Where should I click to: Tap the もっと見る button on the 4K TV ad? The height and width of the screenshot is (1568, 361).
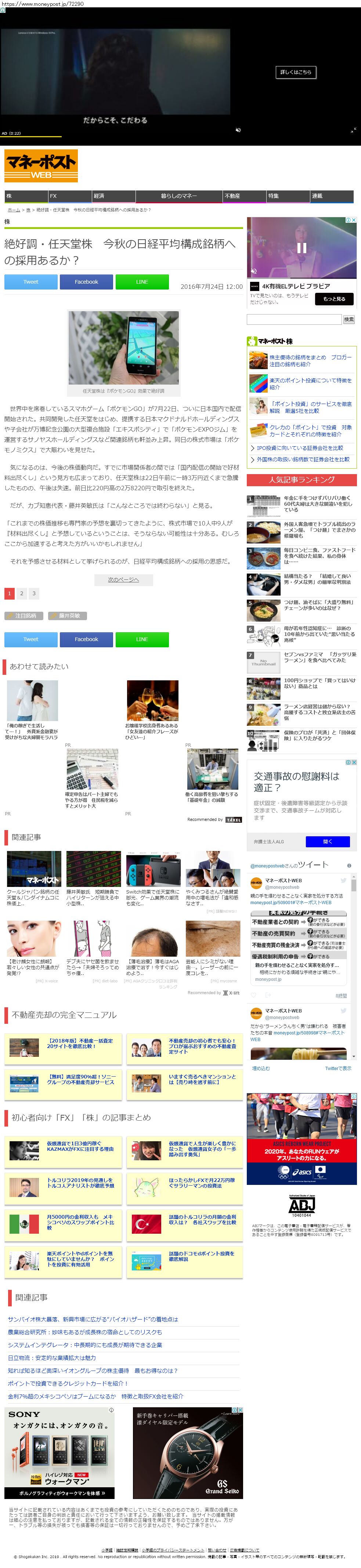[334, 299]
